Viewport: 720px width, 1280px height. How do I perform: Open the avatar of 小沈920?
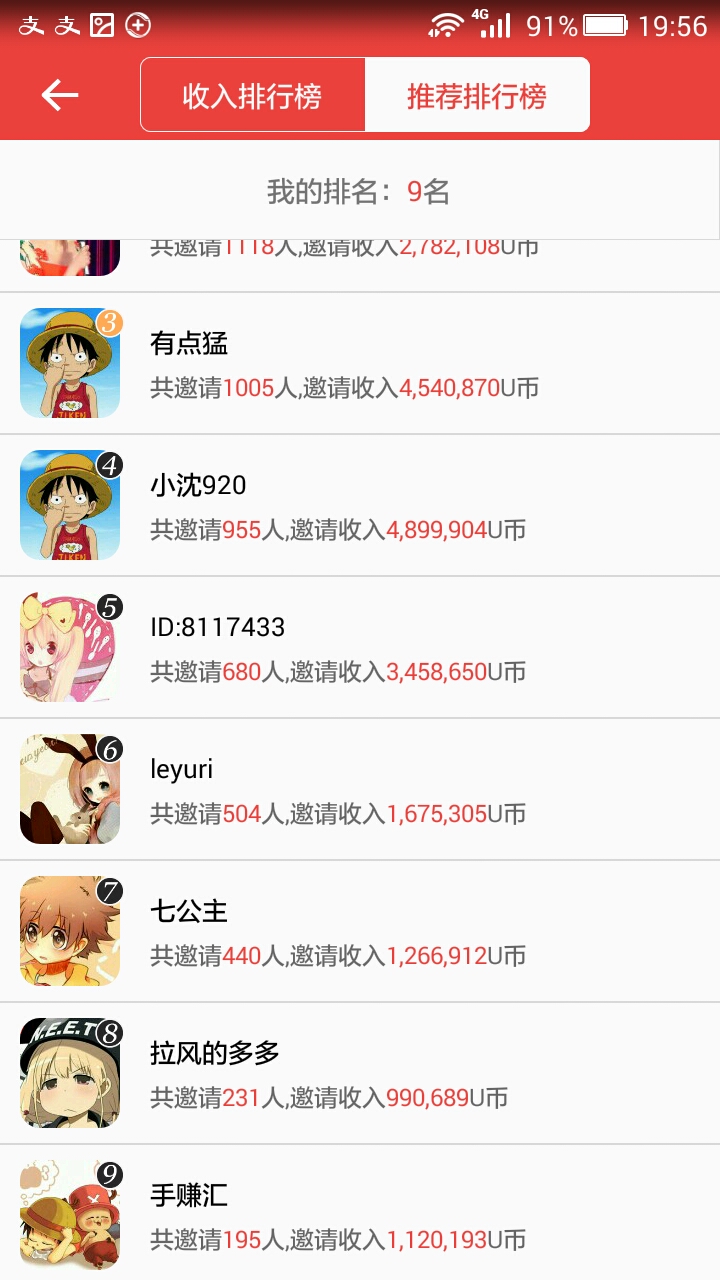(69, 505)
